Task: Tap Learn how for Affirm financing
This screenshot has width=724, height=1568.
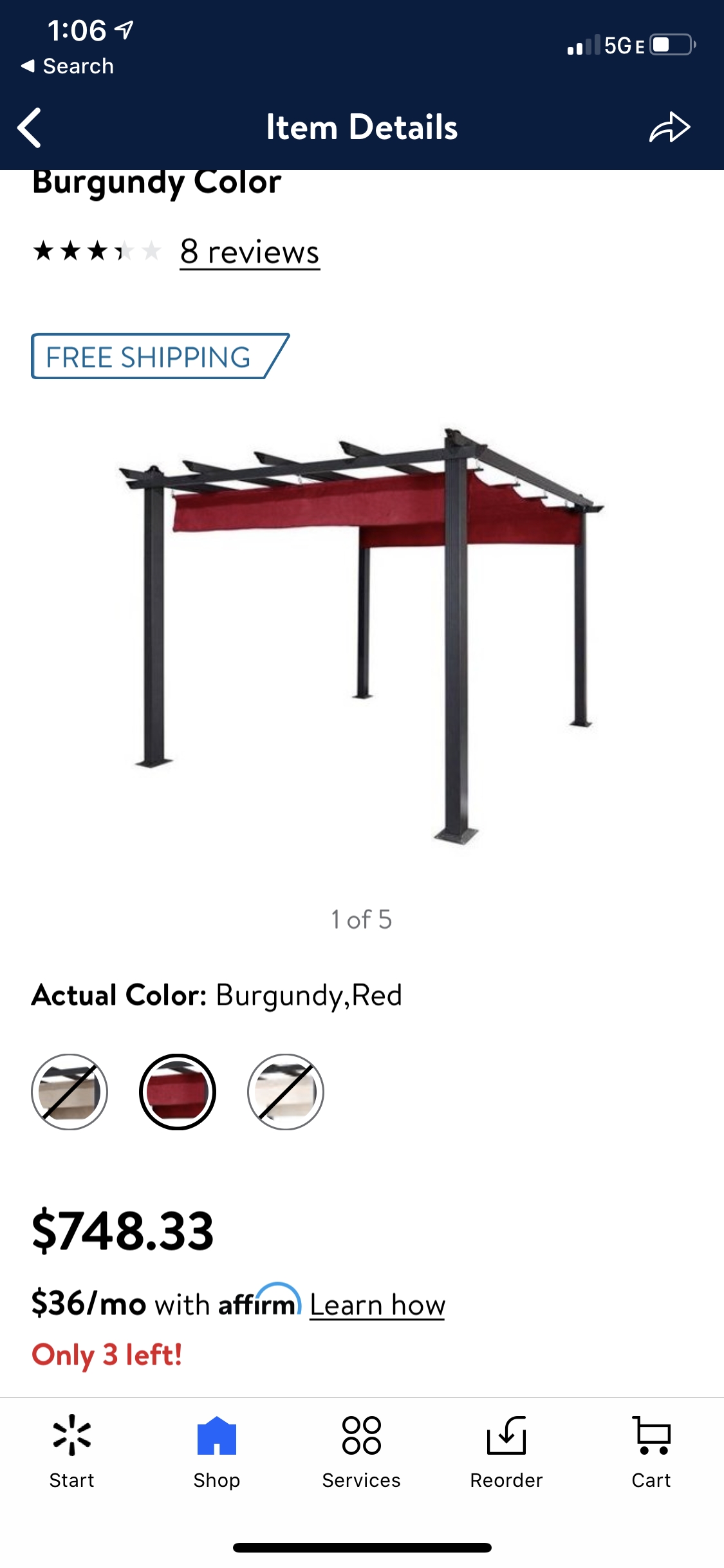Action: pyautogui.click(x=377, y=1305)
